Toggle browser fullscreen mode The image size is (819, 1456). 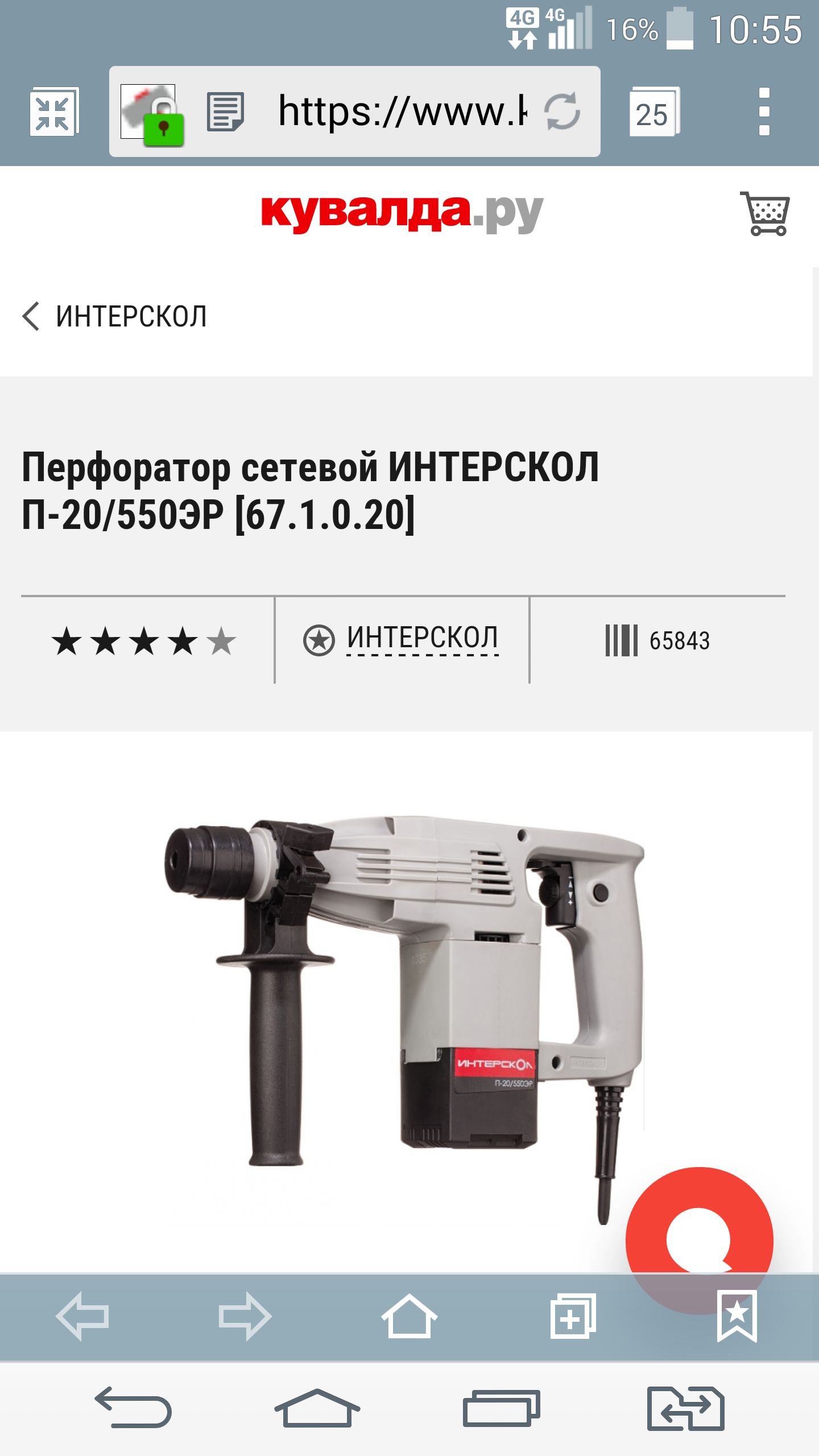click(53, 113)
